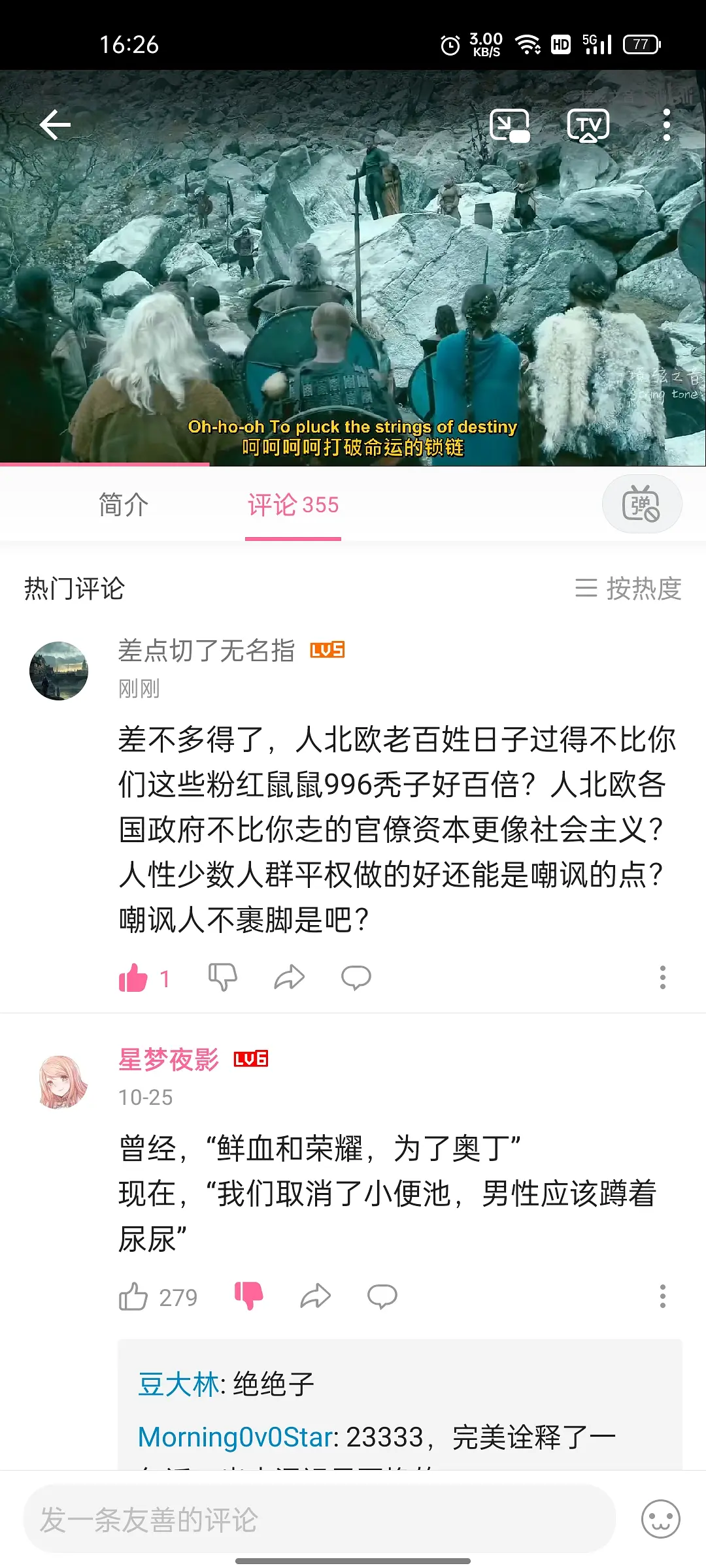Open more options for 差点切了无名指's comment
The image size is (706, 1568).
pos(662,977)
